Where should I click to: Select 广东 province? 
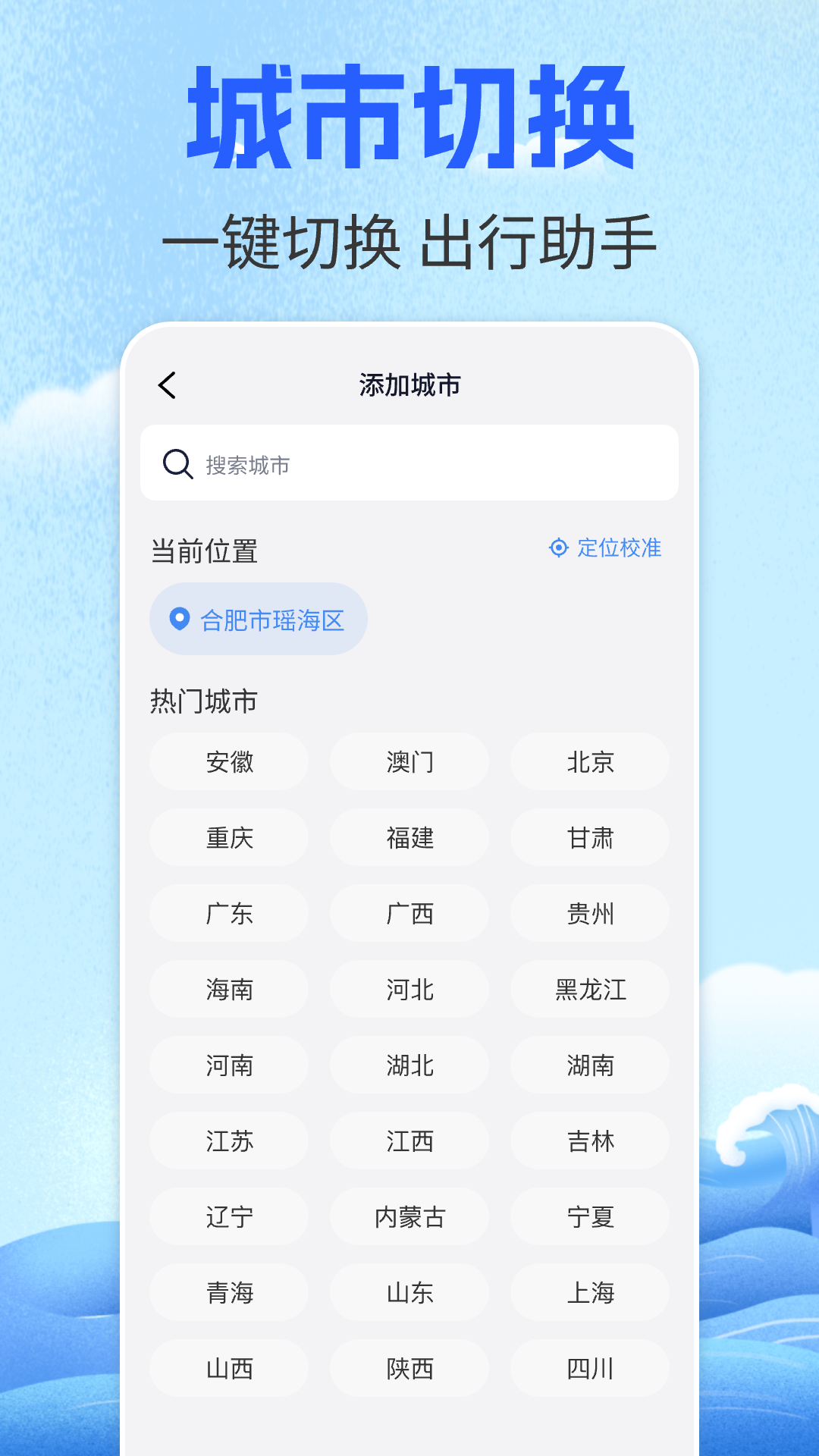(228, 914)
